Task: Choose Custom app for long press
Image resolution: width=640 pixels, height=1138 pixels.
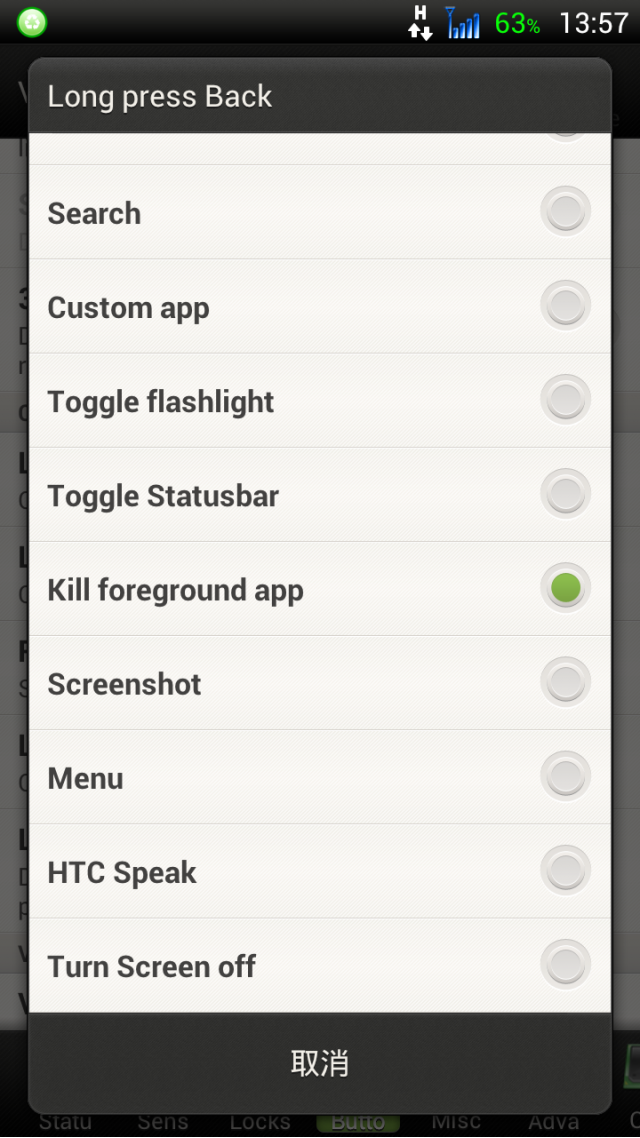Action: click(x=319, y=306)
